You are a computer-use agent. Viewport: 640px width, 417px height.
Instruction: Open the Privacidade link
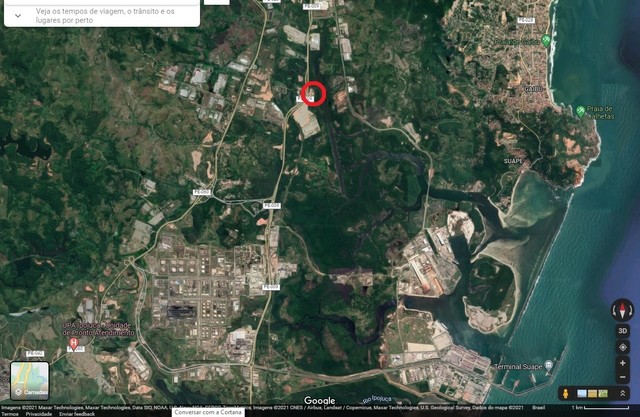tap(39, 413)
